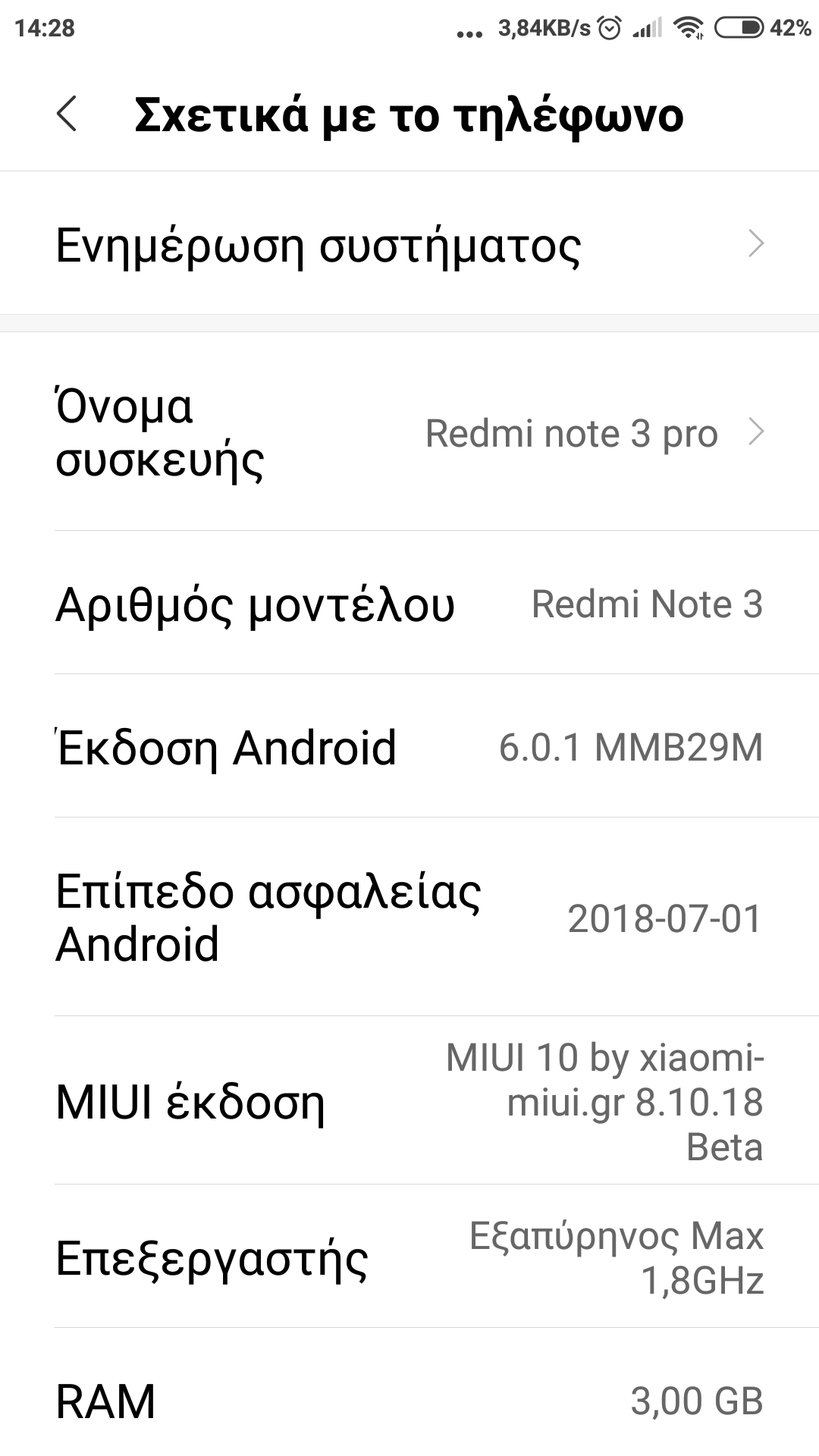Select Επίπεδο ασφαλείας Android row

click(x=409, y=918)
